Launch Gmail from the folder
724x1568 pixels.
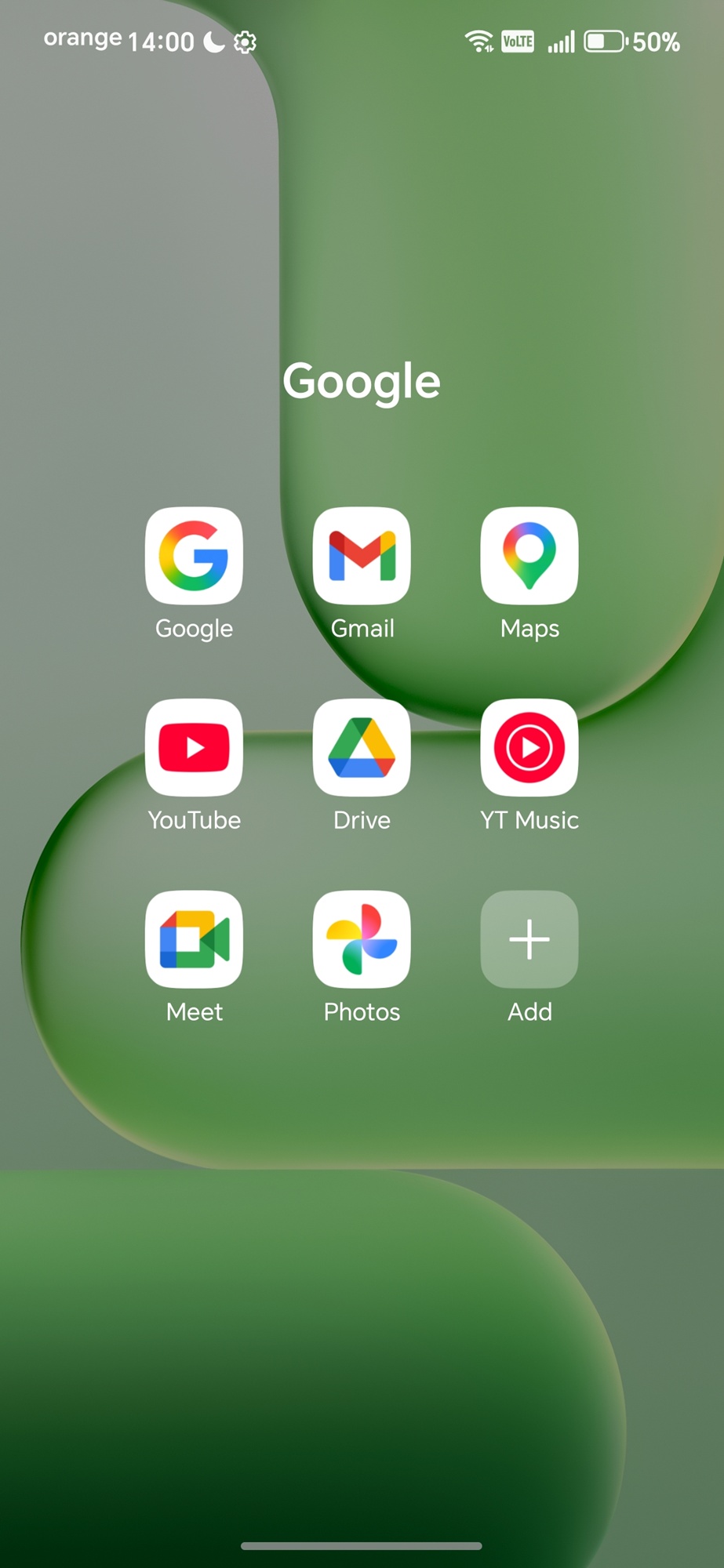[x=362, y=556]
